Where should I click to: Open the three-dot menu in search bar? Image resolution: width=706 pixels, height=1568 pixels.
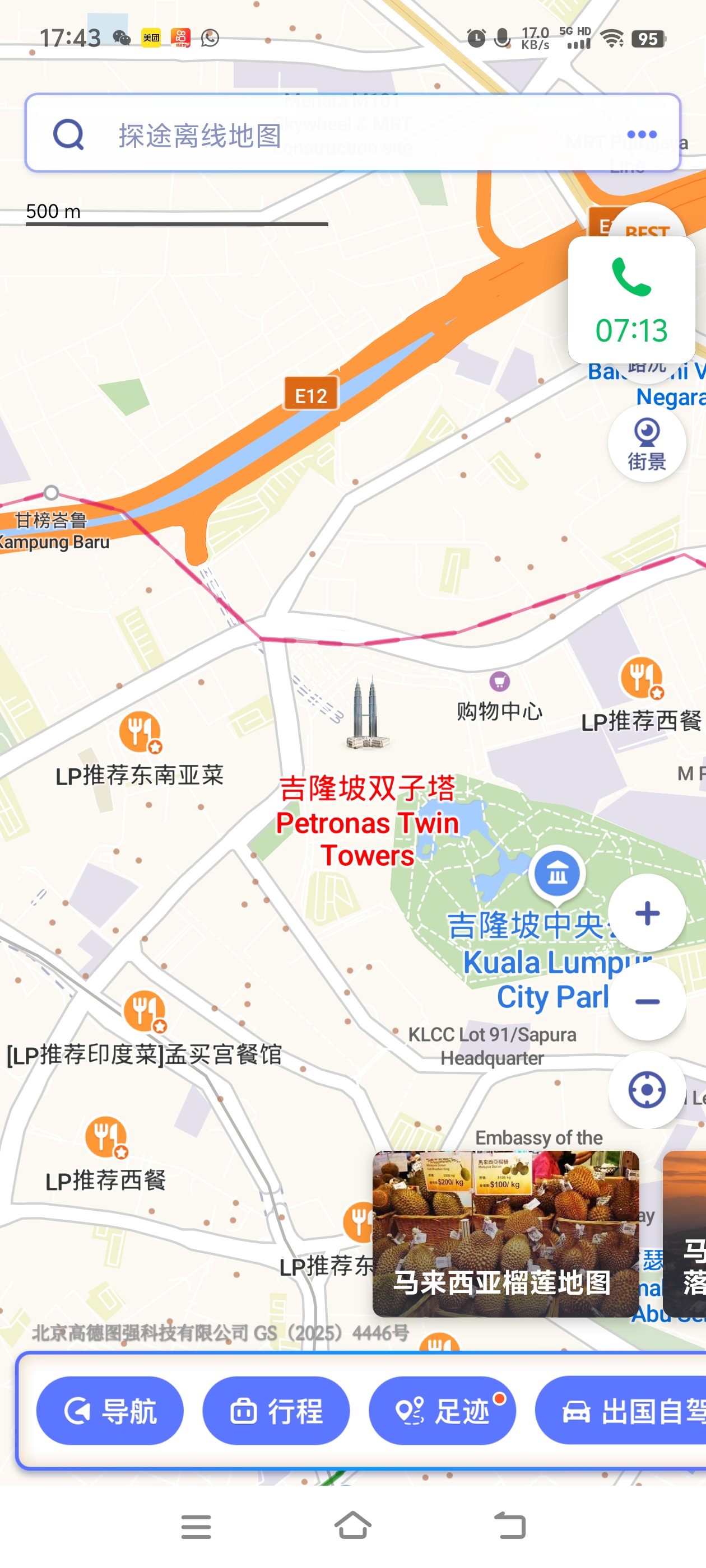pyautogui.click(x=642, y=134)
